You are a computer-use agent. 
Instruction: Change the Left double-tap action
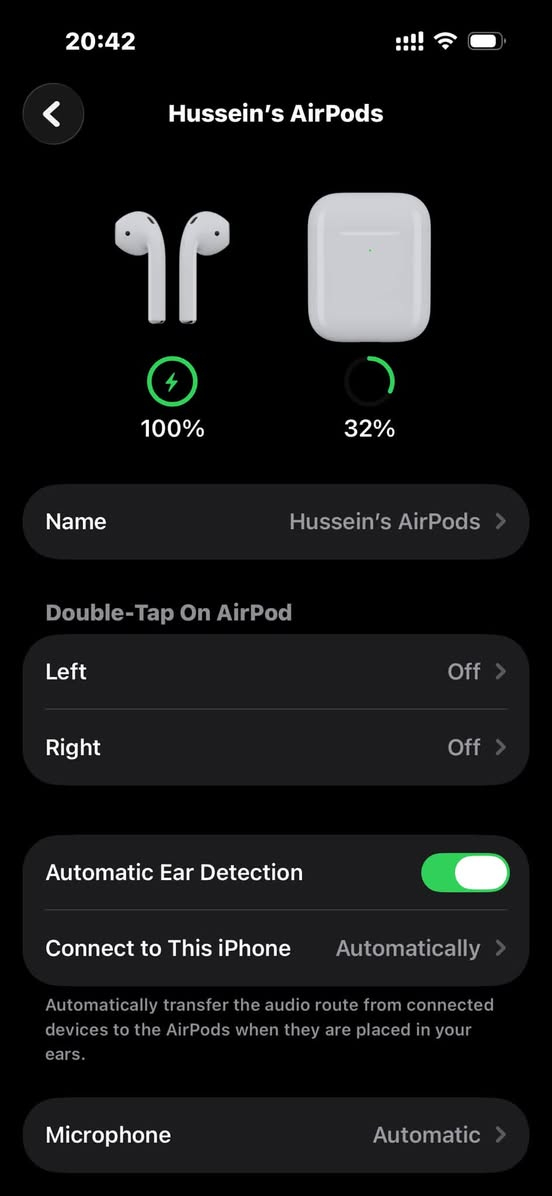(276, 671)
